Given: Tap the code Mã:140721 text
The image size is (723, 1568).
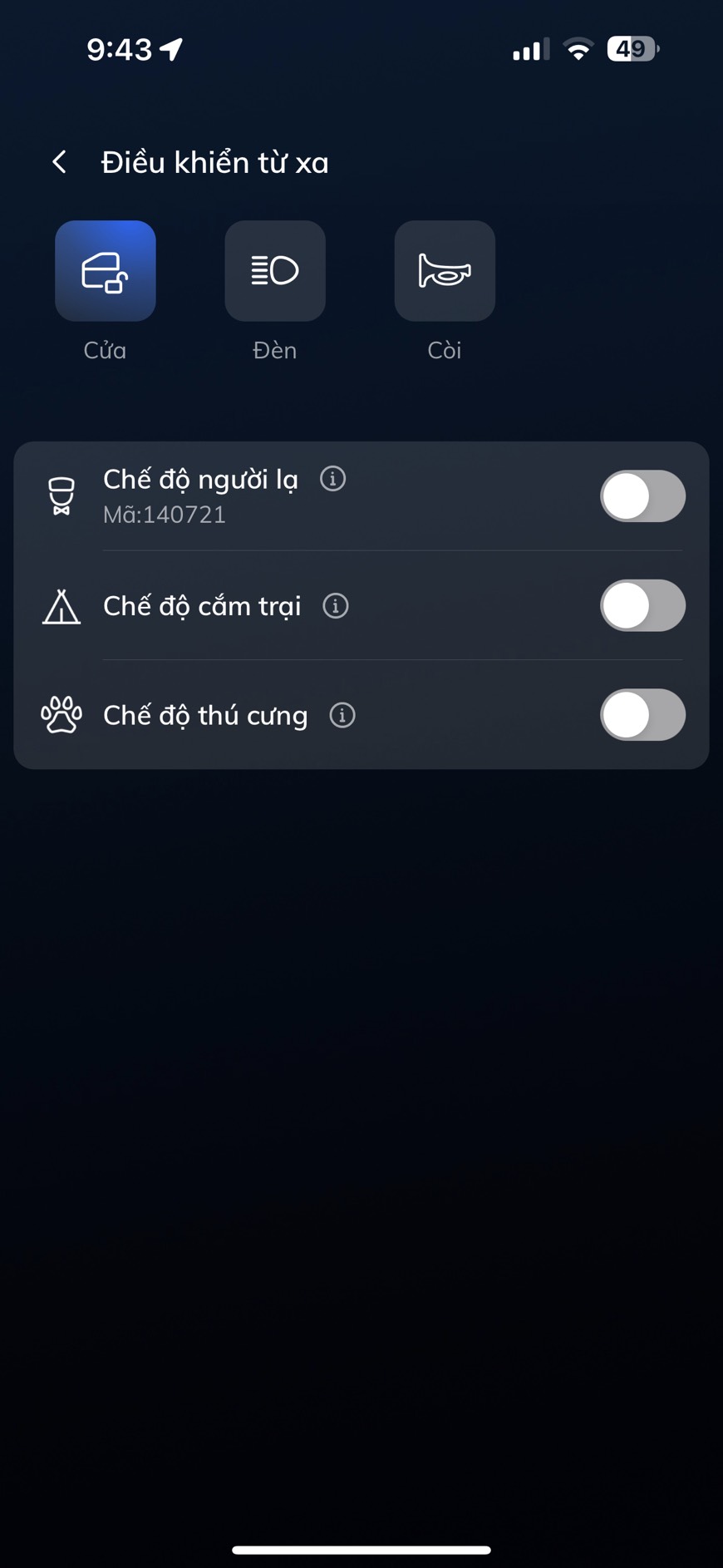Looking at the screenshot, I should tap(165, 514).
